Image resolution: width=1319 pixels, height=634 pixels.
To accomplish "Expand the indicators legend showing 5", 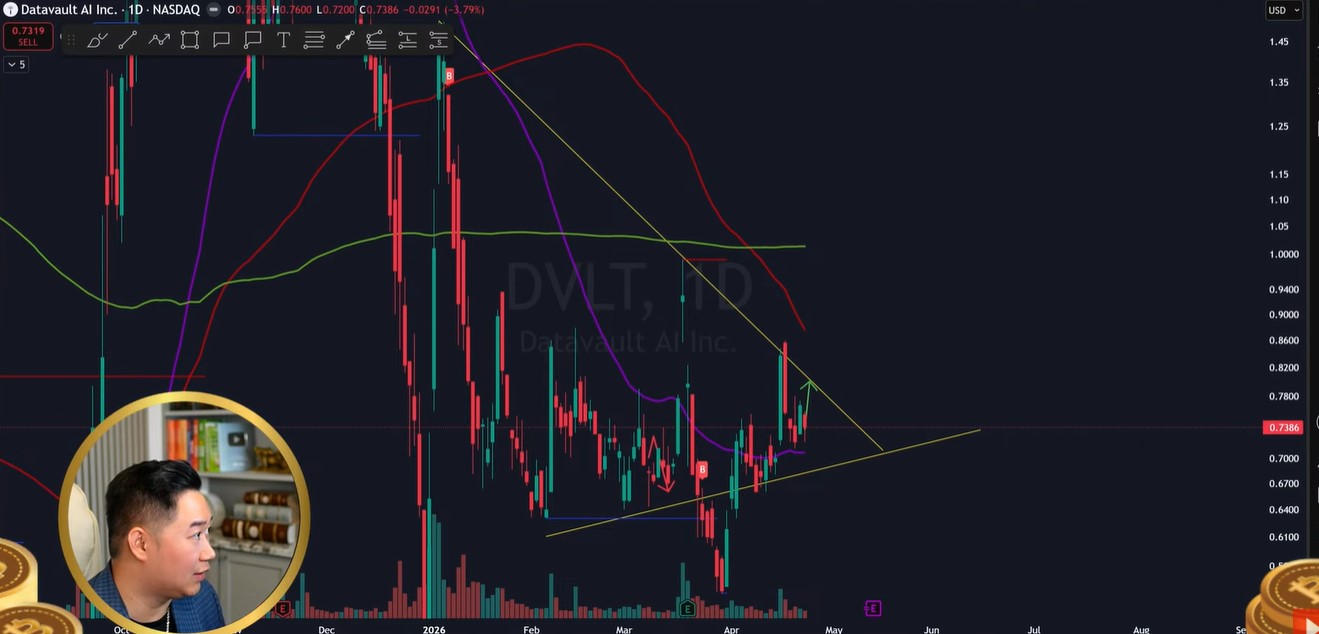I will pos(17,64).
